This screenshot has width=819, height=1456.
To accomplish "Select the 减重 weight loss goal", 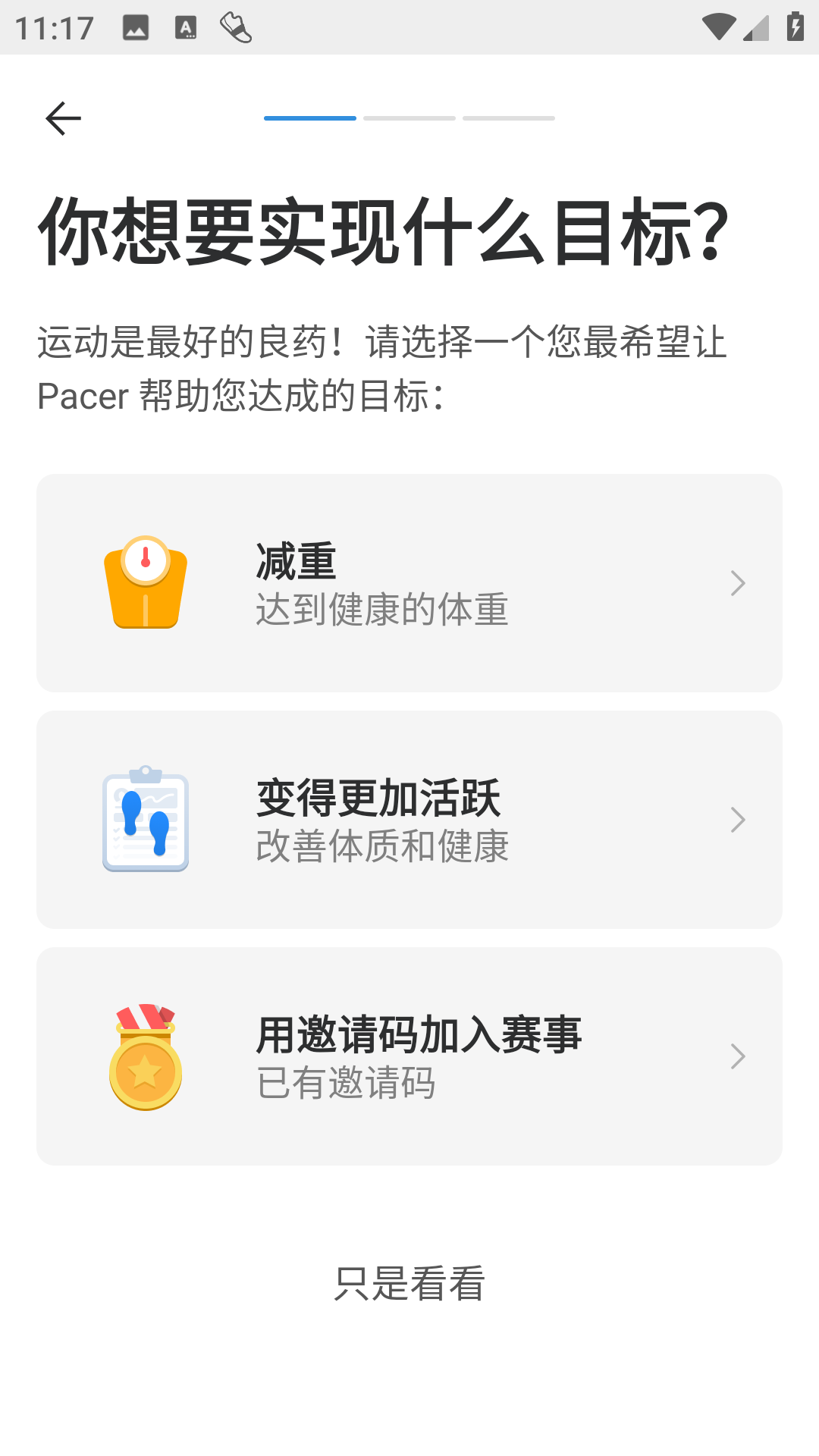I will click(x=409, y=582).
